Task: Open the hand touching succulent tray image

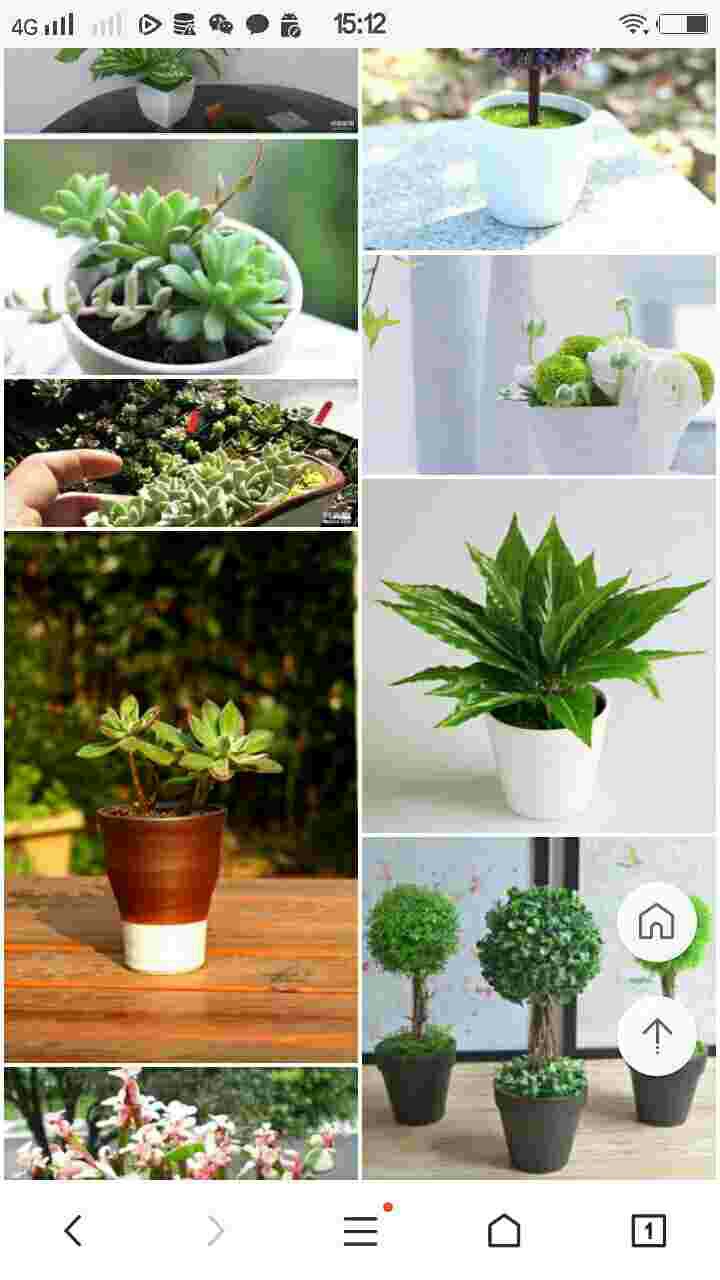Action: click(181, 453)
